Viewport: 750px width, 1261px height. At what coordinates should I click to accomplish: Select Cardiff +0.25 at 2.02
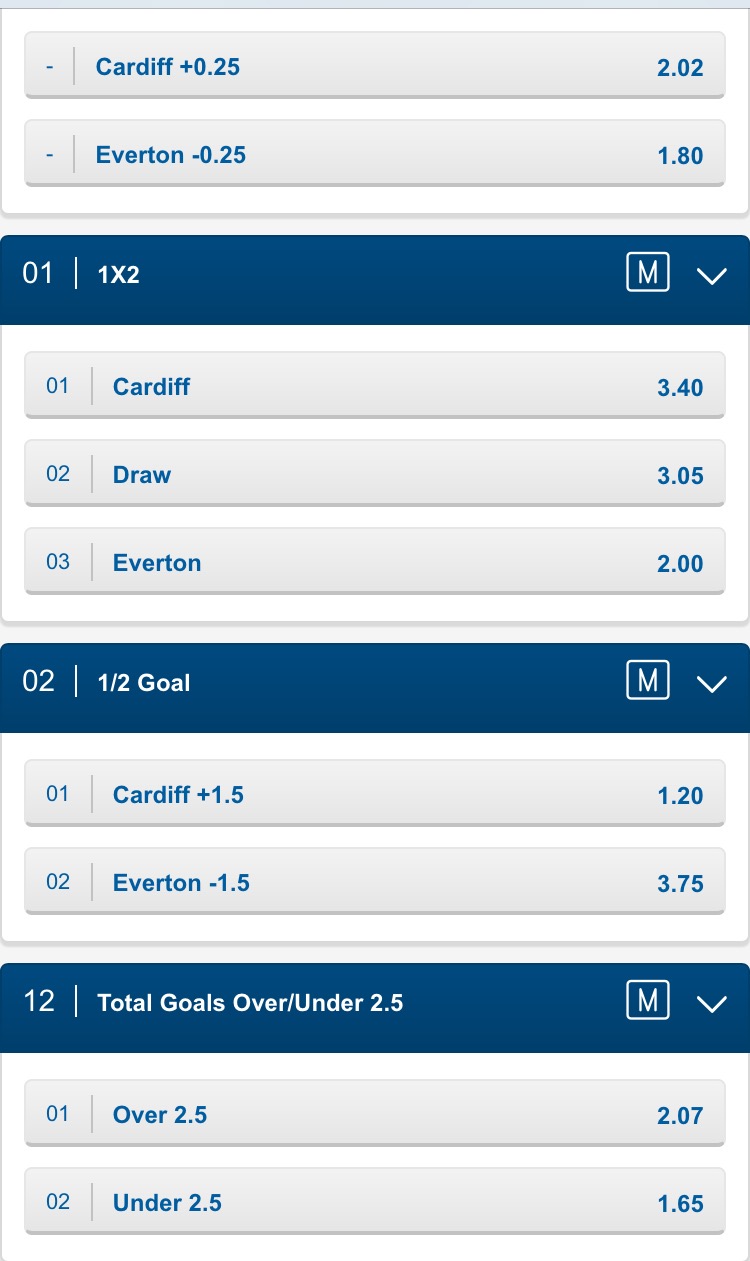(x=374, y=66)
